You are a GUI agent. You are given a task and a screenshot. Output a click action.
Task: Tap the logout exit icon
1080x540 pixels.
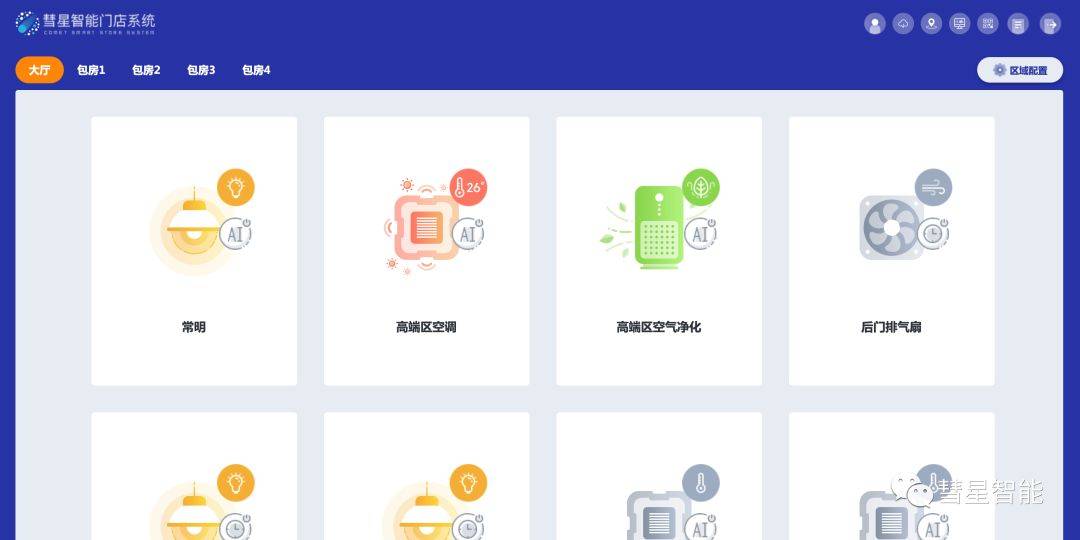pyautogui.click(x=1050, y=24)
